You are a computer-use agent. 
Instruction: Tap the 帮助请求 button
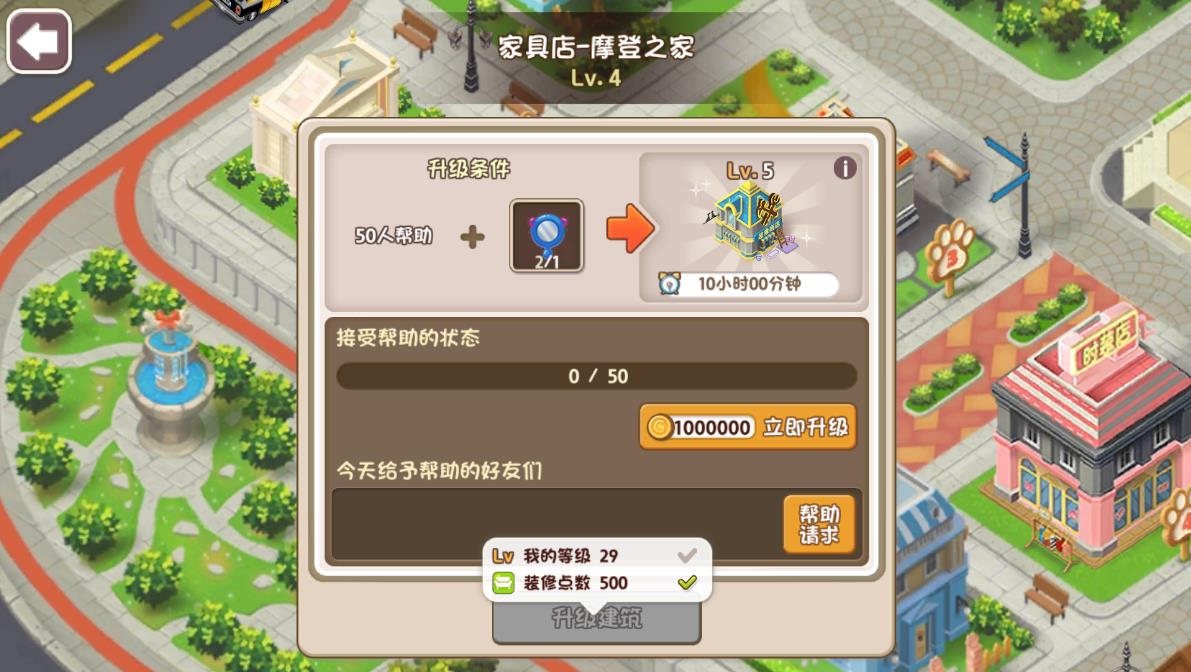(819, 523)
